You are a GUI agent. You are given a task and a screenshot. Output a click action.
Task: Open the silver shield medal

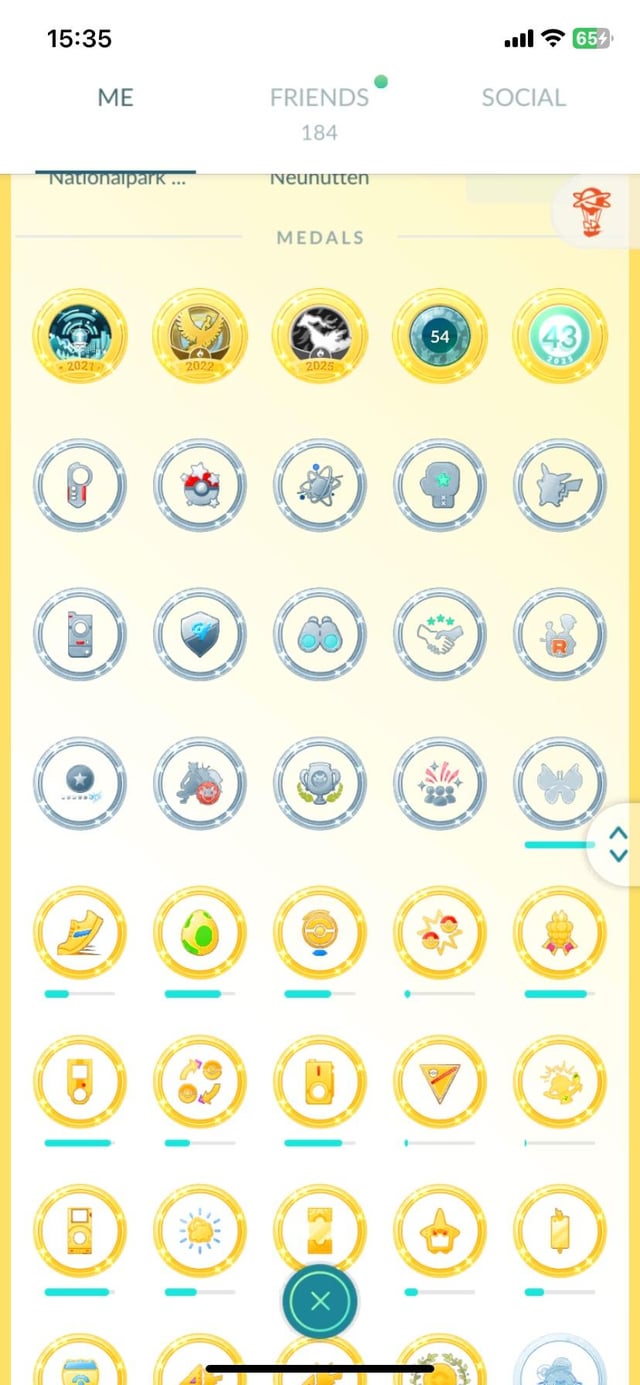coord(200,634)
